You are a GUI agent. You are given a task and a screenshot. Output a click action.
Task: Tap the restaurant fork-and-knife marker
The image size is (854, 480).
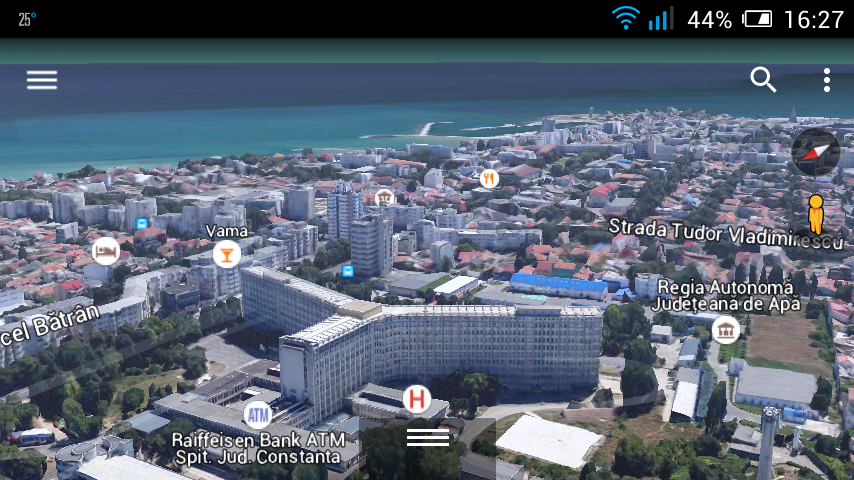(x=489, y=179)
